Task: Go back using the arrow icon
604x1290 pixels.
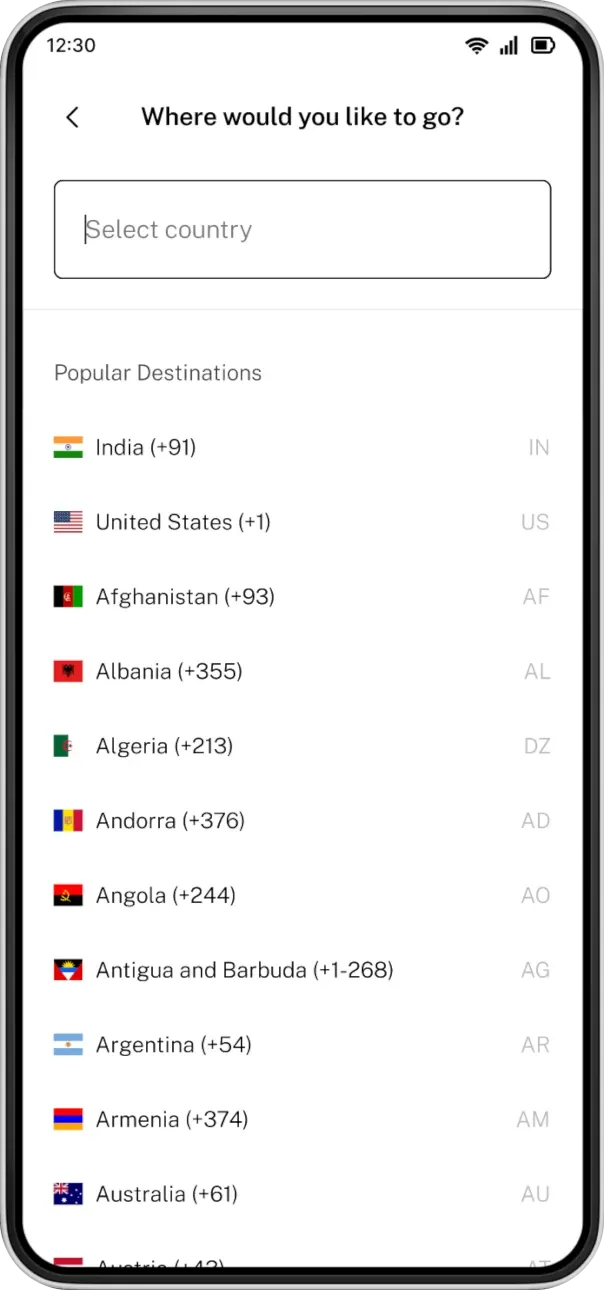Action: [x=72, y=117]
